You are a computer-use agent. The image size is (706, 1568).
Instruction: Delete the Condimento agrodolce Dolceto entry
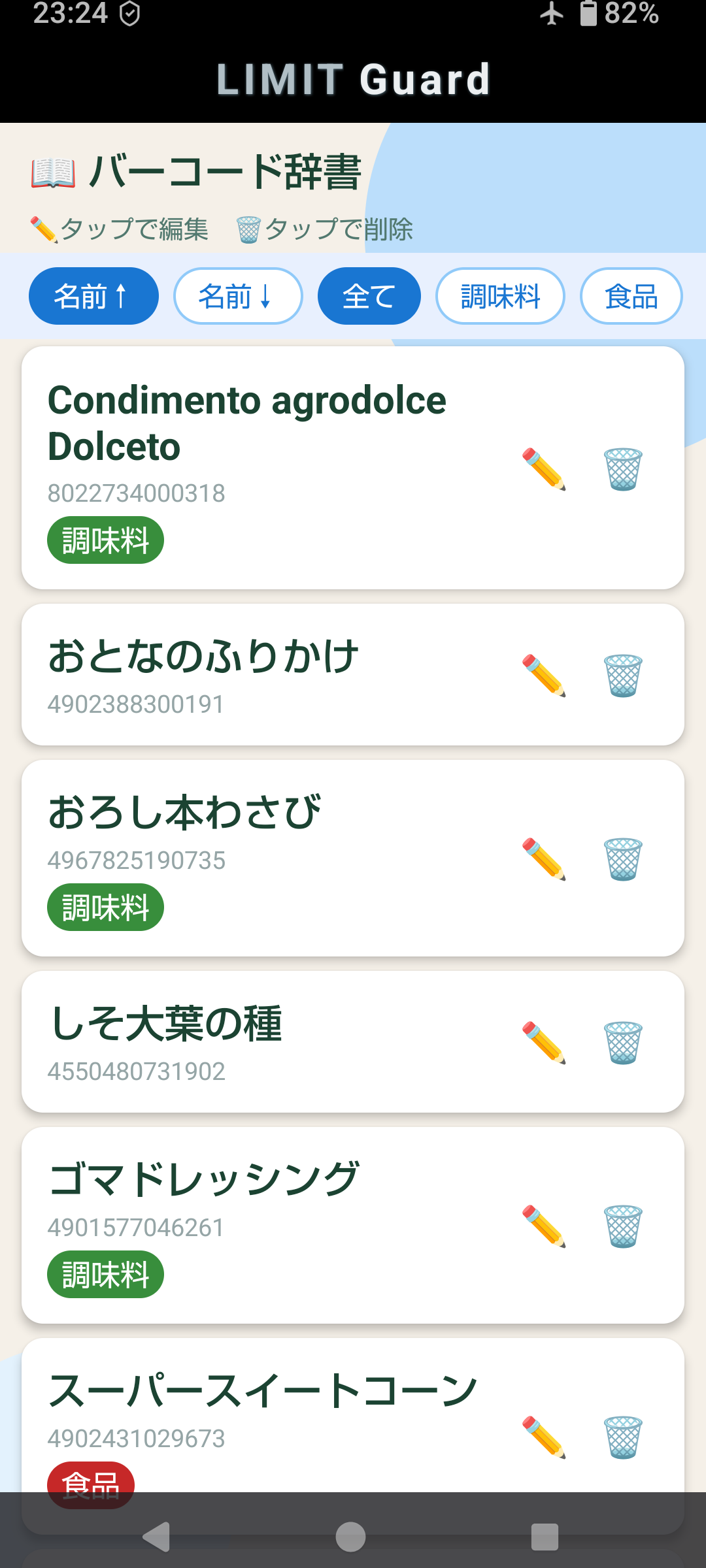(x=623, y=468)
